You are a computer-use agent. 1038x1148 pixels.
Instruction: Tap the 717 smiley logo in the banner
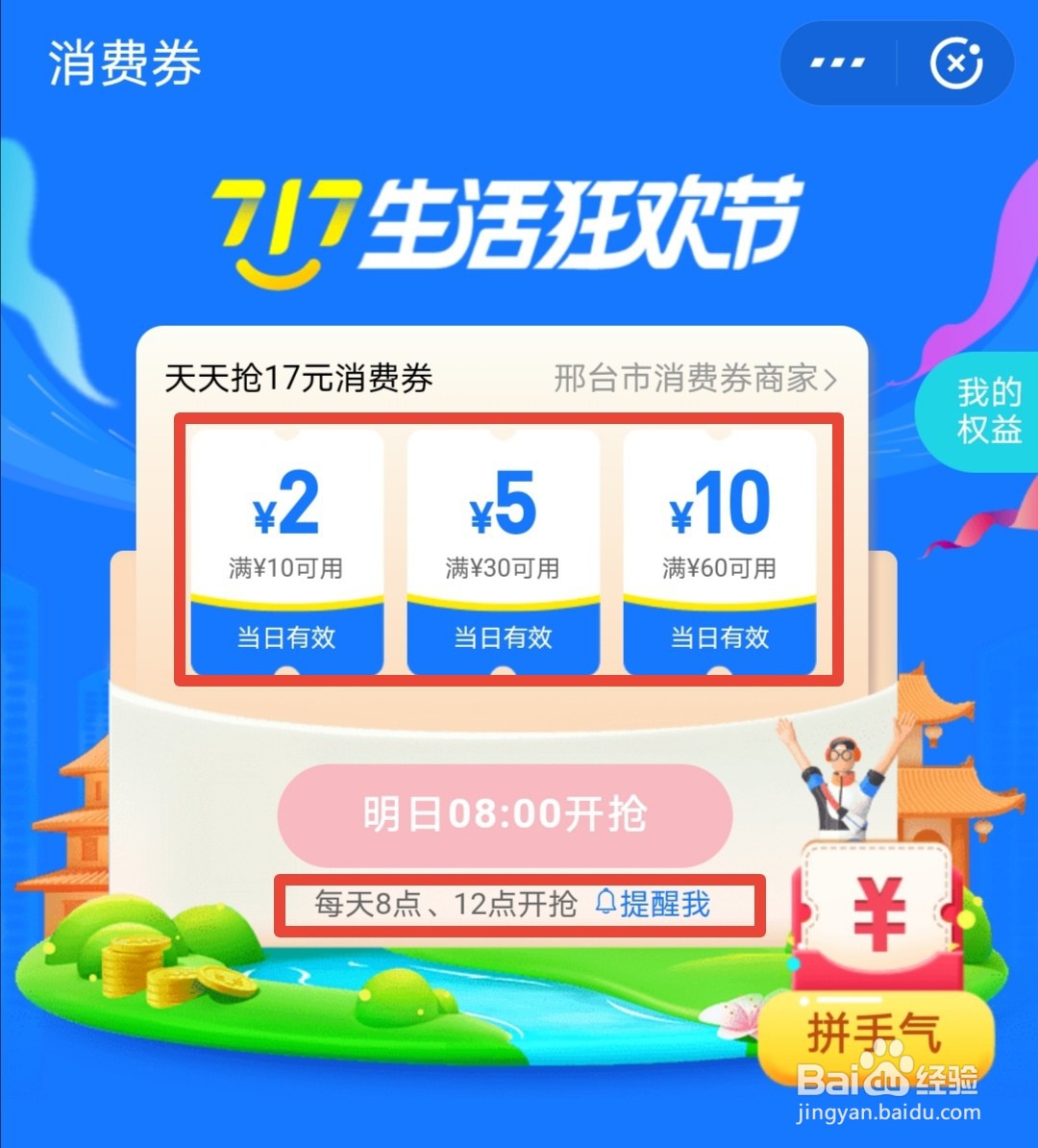[288, 221]
